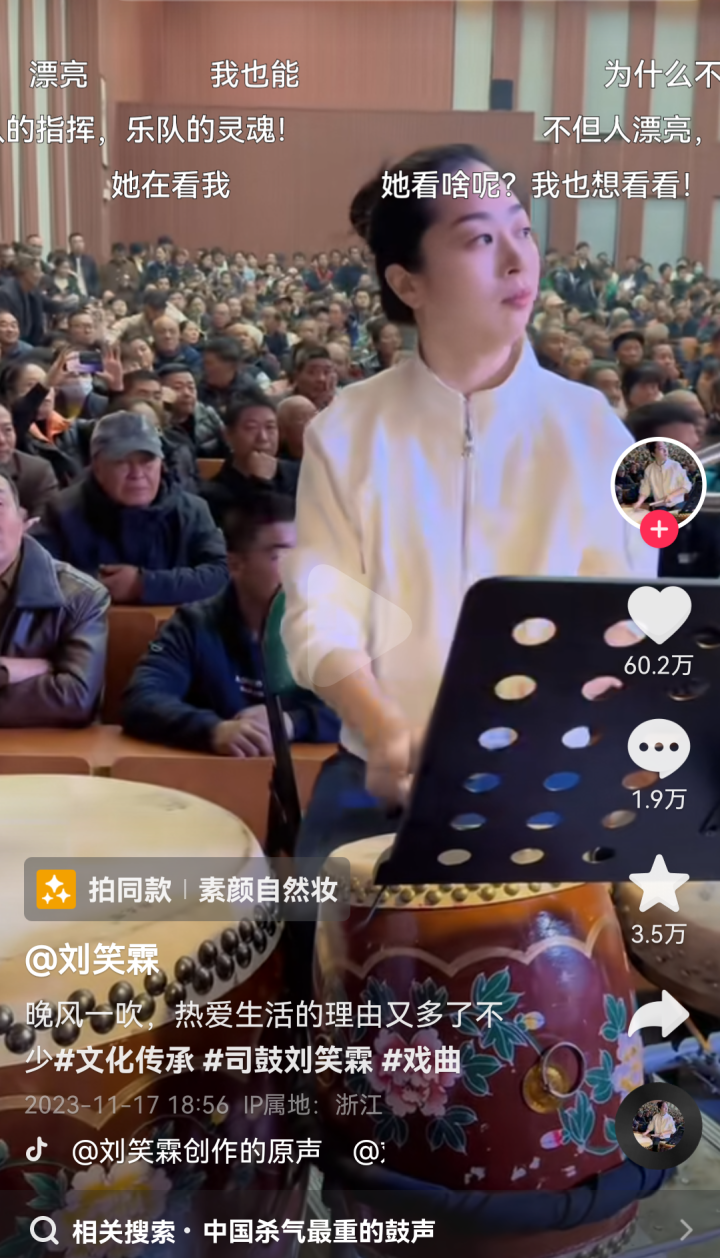Image resolution: width=720 pixels, height=1258 pixels.
Task: Open the rotating sound disc
Action: (x=658, y=1125)
